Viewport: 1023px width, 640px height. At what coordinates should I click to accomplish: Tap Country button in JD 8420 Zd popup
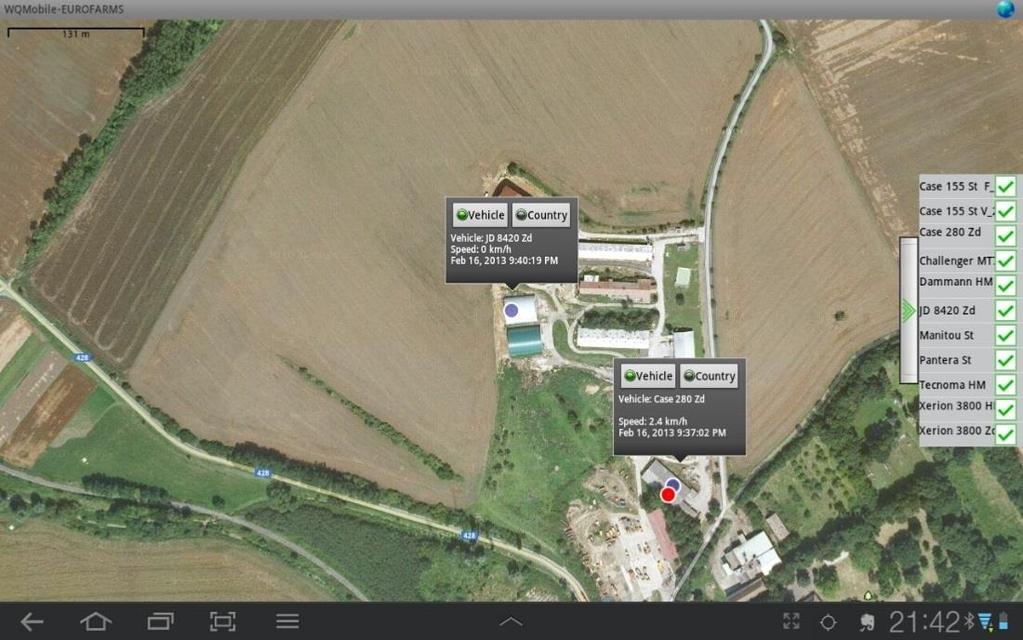(541, 215)
